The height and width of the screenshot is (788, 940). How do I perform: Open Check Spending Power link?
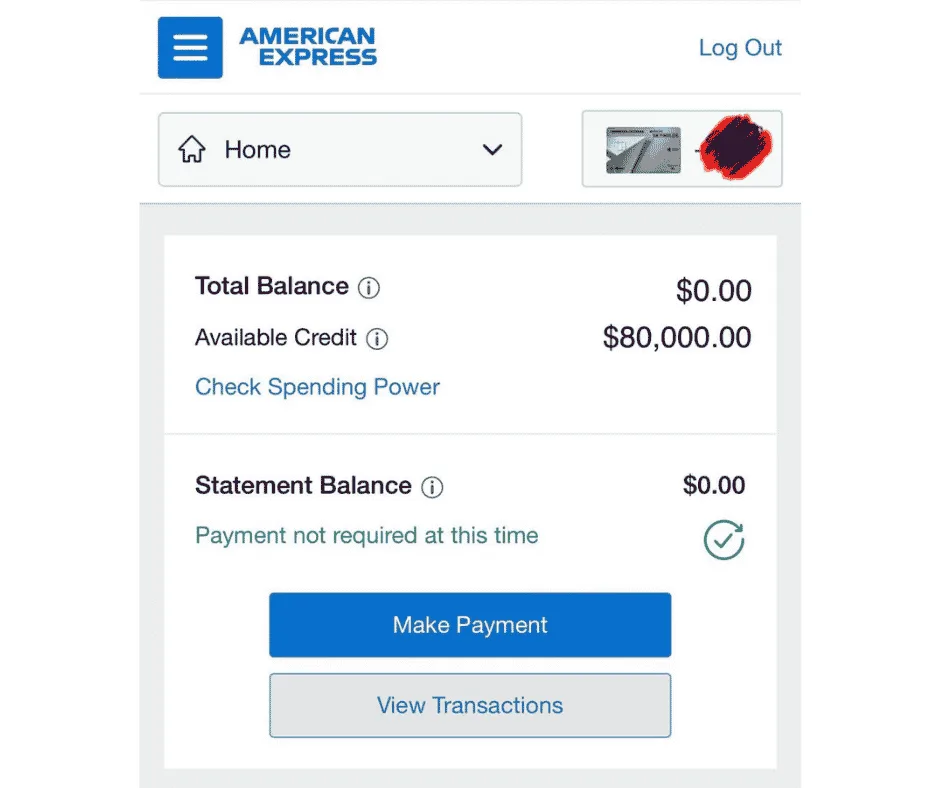(317, 387)
